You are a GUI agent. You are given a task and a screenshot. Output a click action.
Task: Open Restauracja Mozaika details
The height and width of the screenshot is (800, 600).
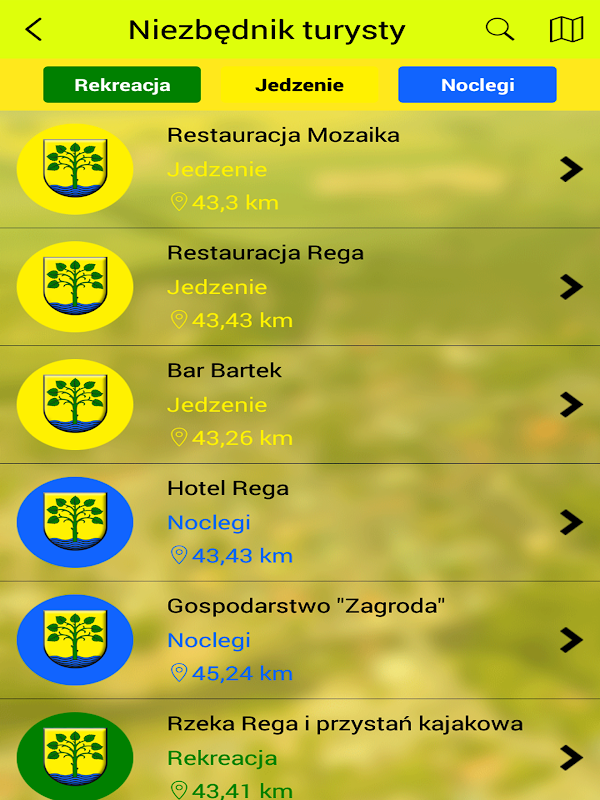[x=300, y=169]
